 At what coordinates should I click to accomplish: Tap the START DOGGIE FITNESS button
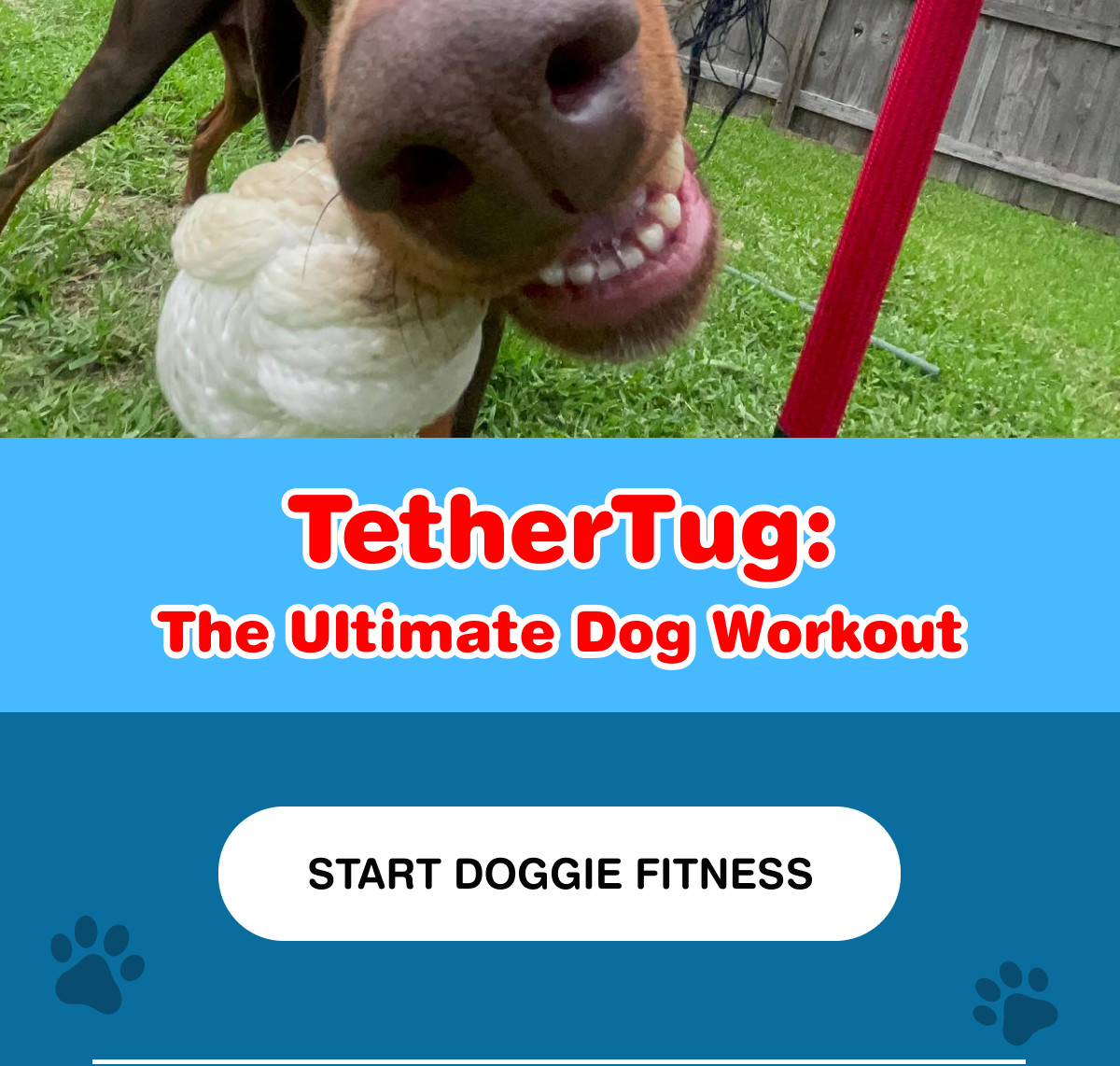click(559, 874)
